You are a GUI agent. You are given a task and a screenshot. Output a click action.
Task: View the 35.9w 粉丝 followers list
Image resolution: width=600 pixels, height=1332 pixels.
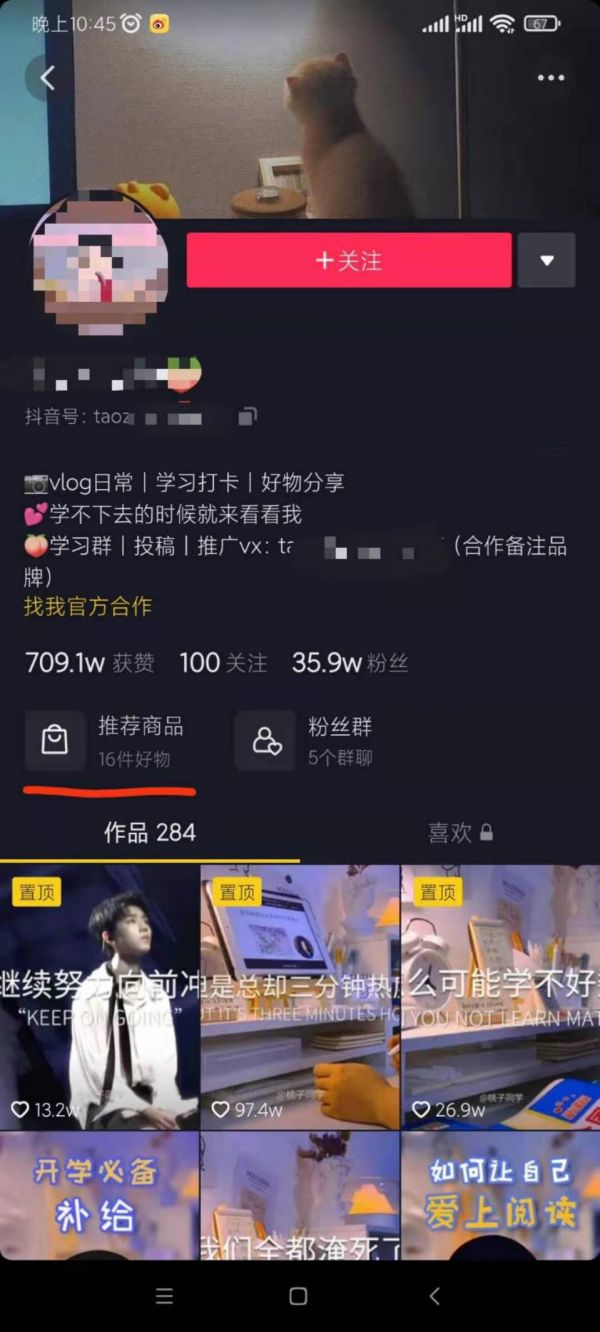coord(350,663)
